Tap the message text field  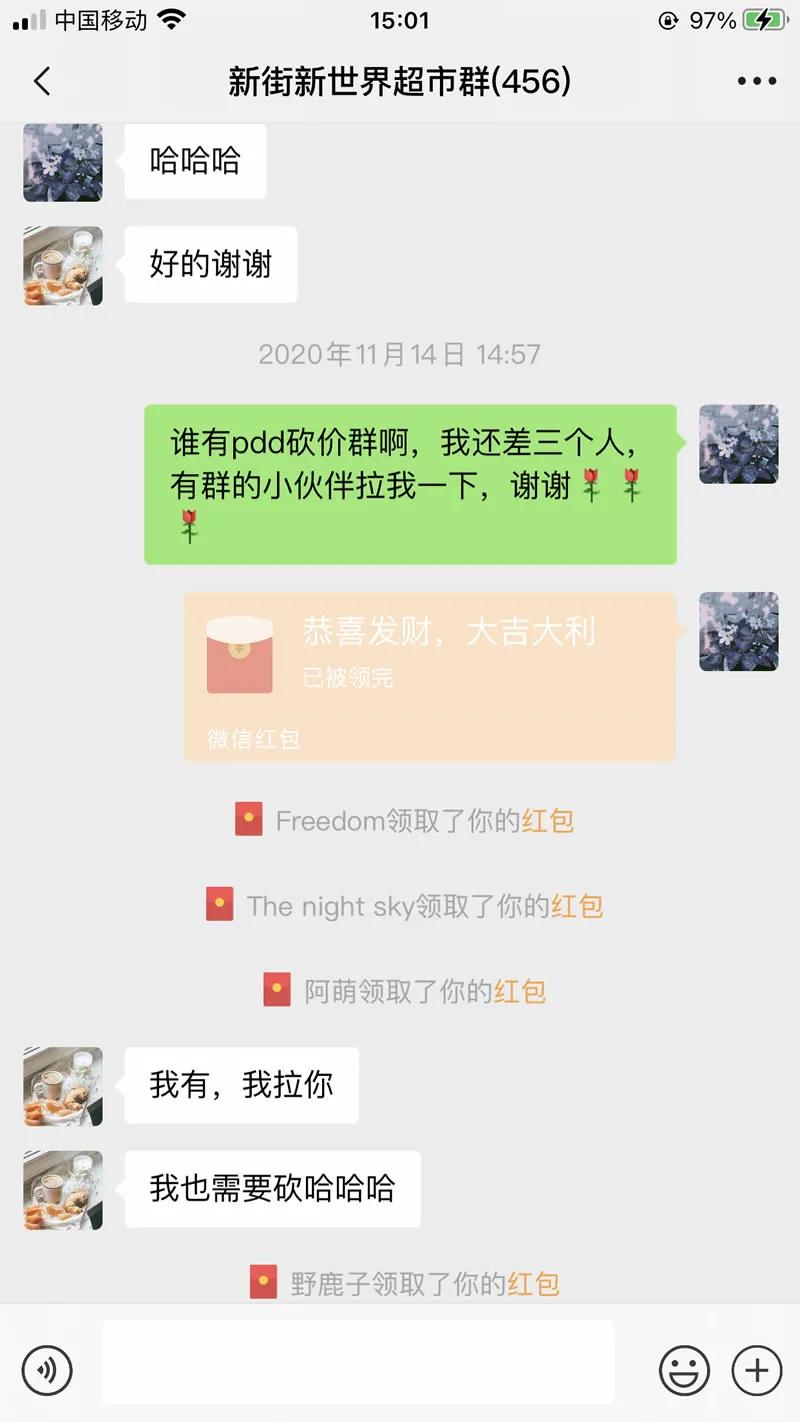point(358,1361)
